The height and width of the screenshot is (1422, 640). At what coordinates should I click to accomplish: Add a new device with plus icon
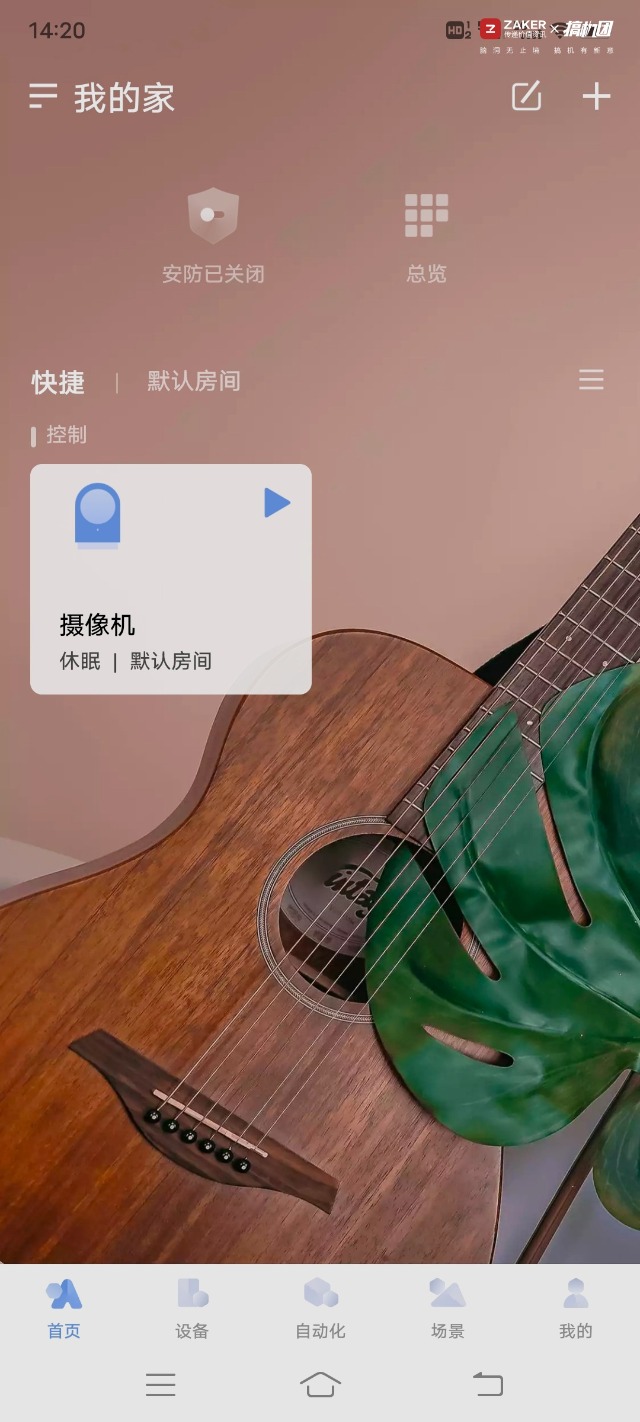596,97
